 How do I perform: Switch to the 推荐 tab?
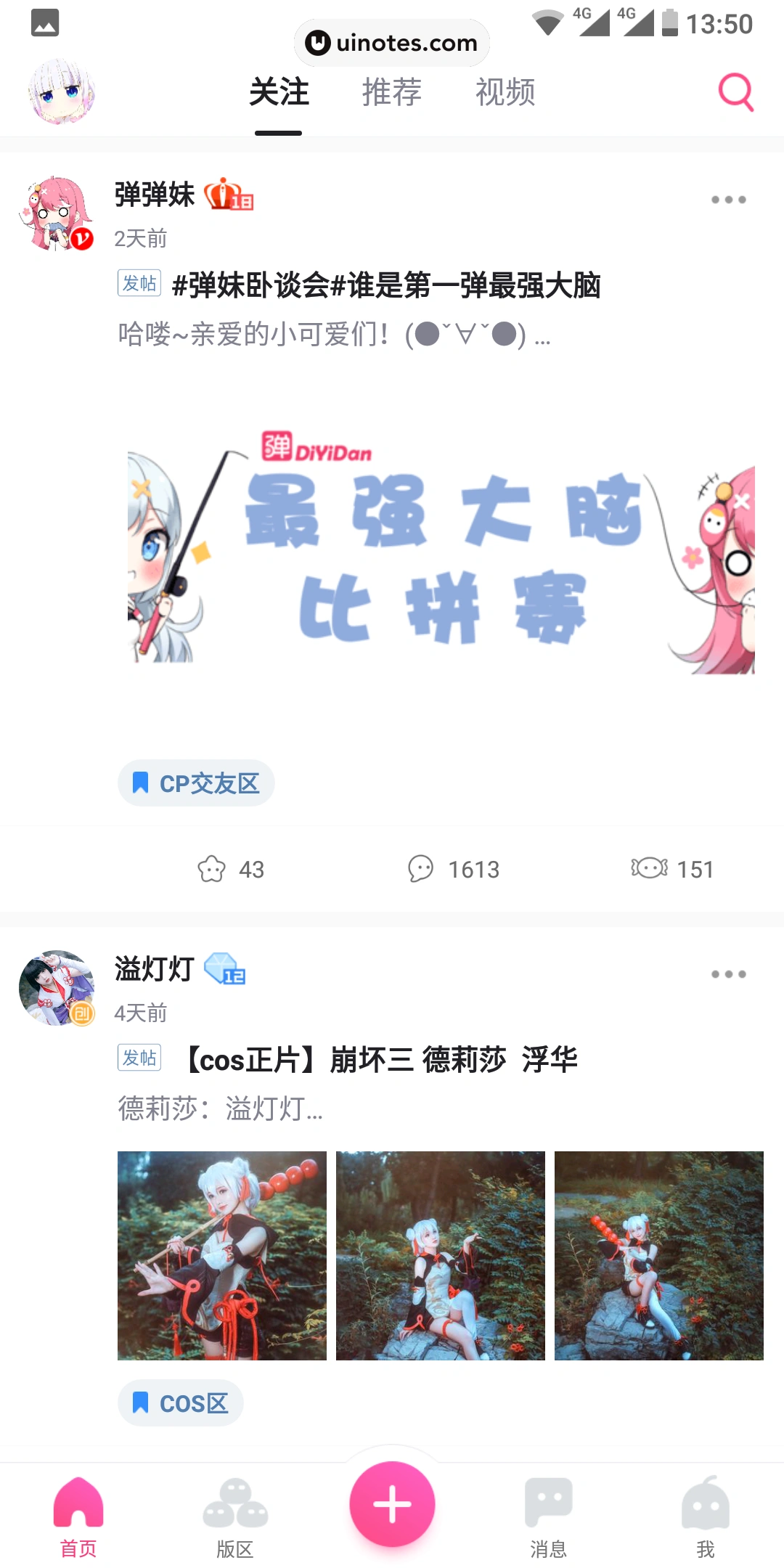[x=391, y=93]
